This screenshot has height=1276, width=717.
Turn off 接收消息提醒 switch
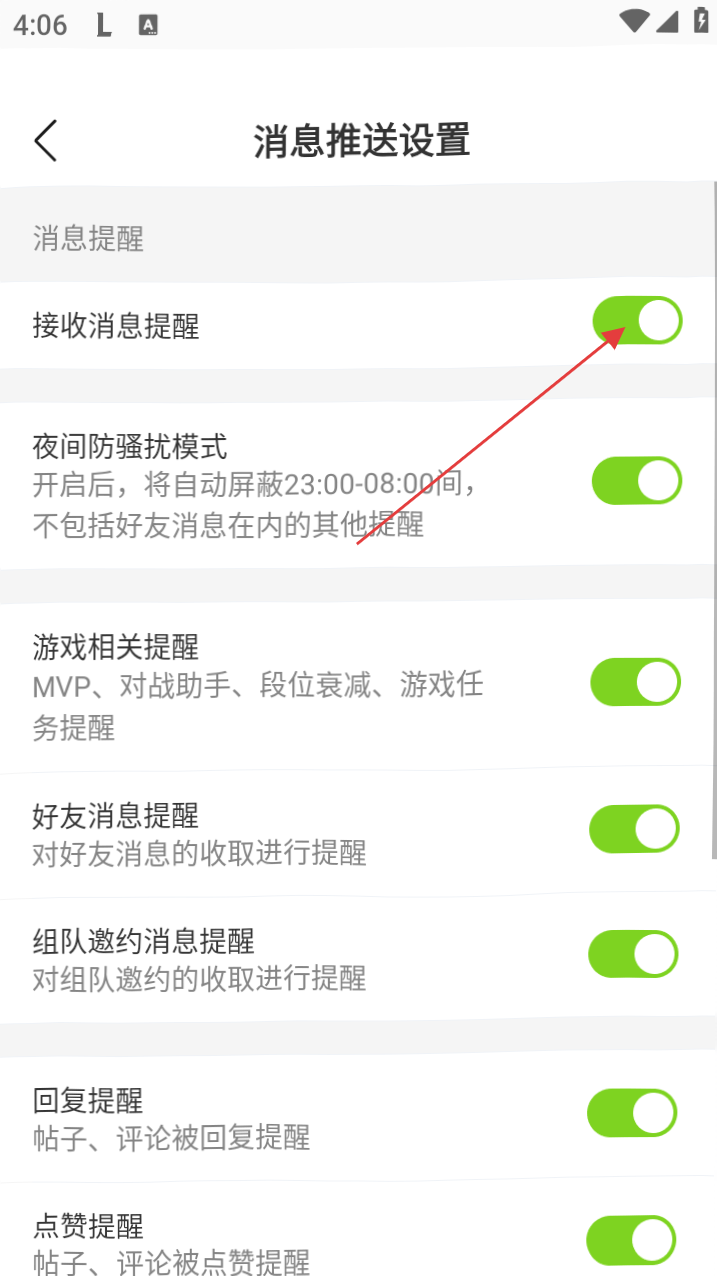(x=637, y=321)
